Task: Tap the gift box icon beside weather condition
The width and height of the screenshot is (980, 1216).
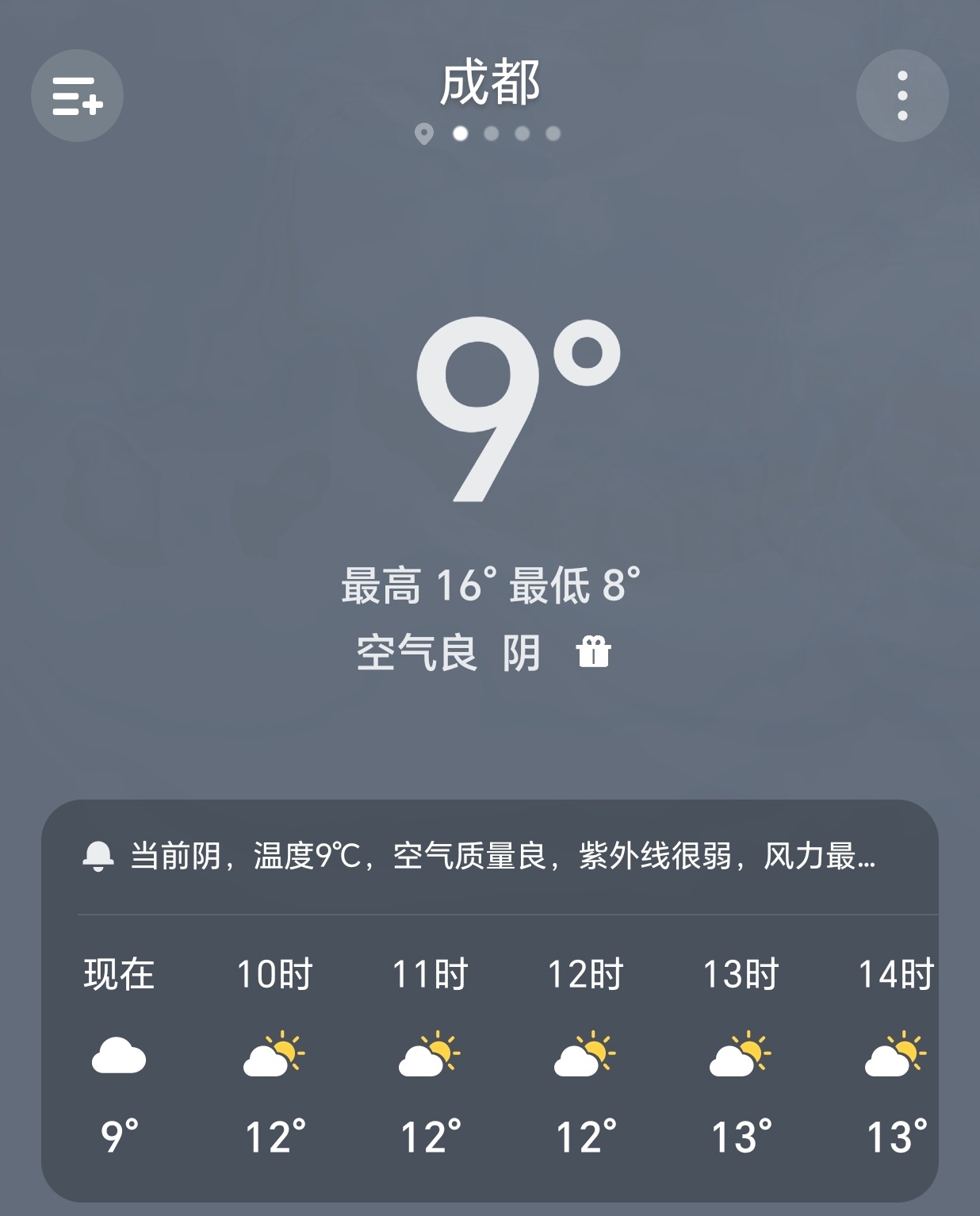Action: point(595,653)
